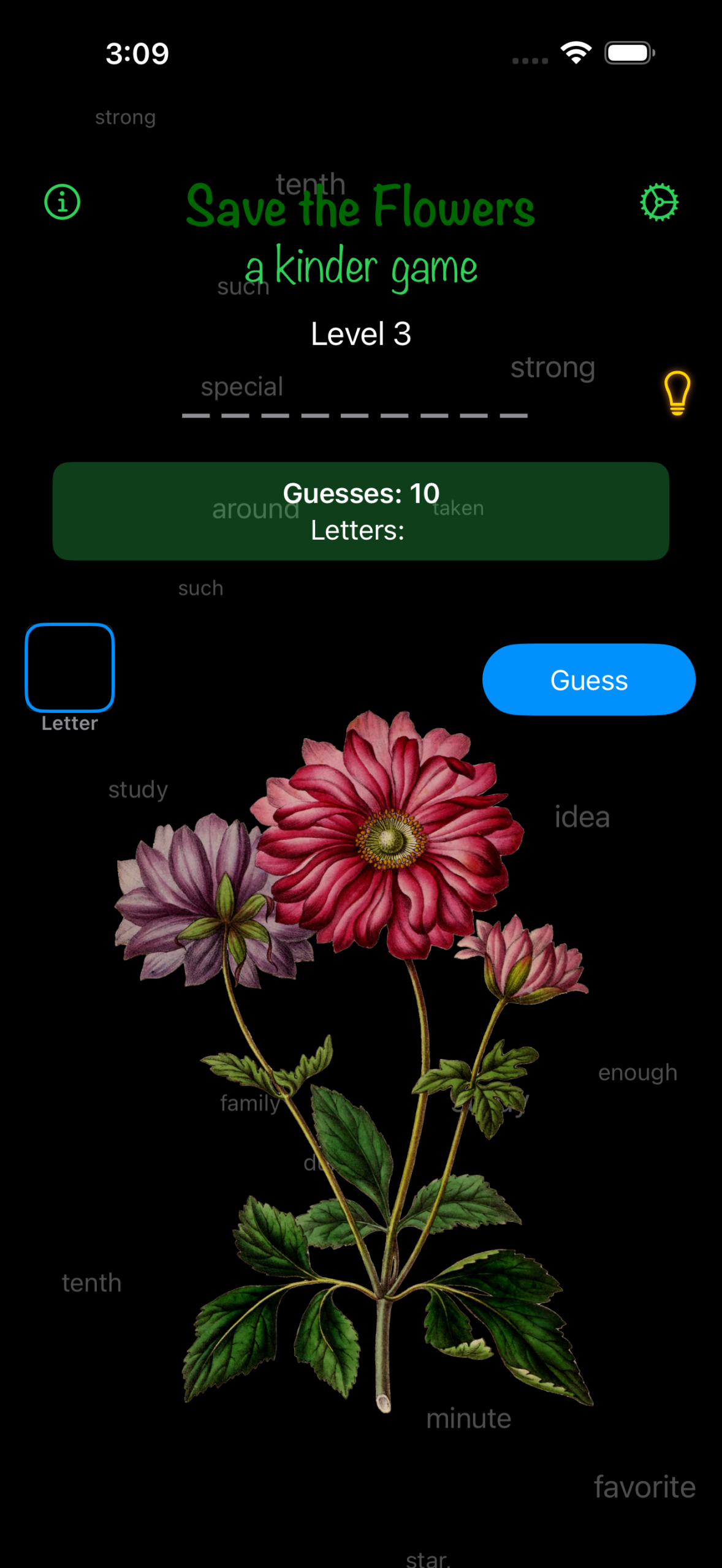Open the settings gear

tap(659, 202)
